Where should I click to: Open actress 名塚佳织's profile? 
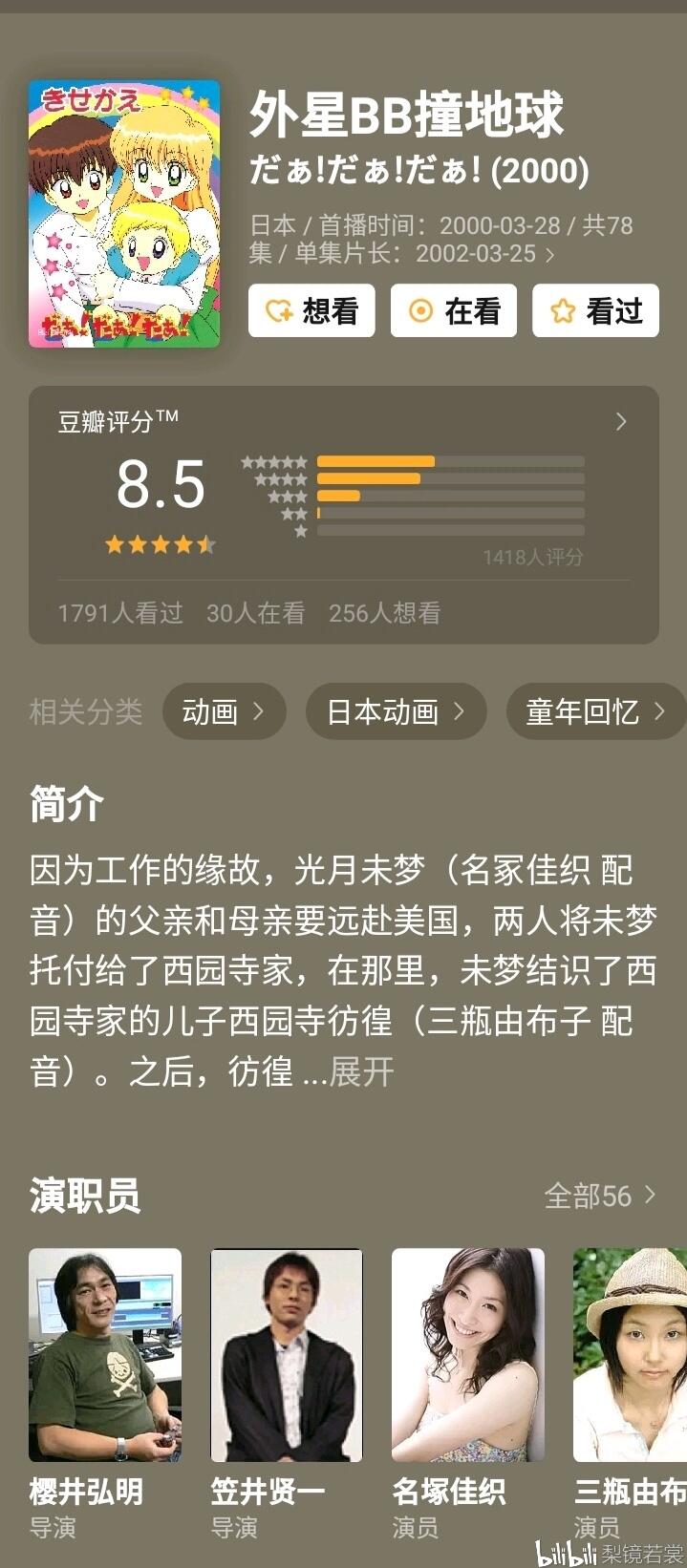pyautogui.click(x=468, y=1394)
